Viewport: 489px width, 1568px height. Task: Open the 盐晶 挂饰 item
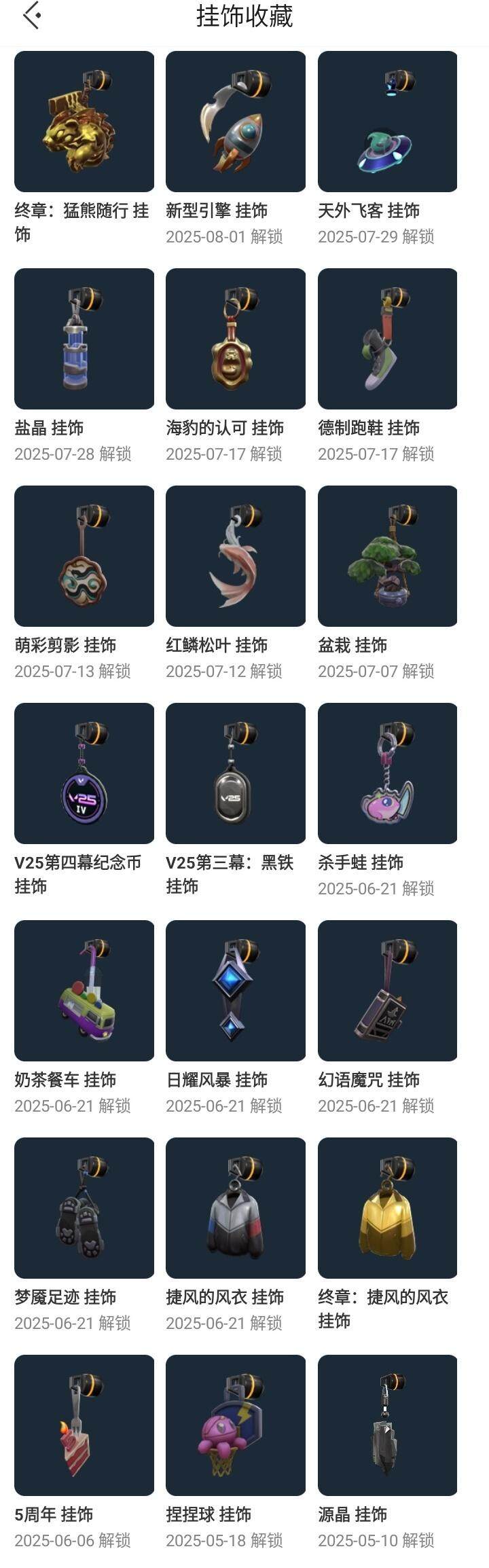pyautogui.click(x=84, y=339)
